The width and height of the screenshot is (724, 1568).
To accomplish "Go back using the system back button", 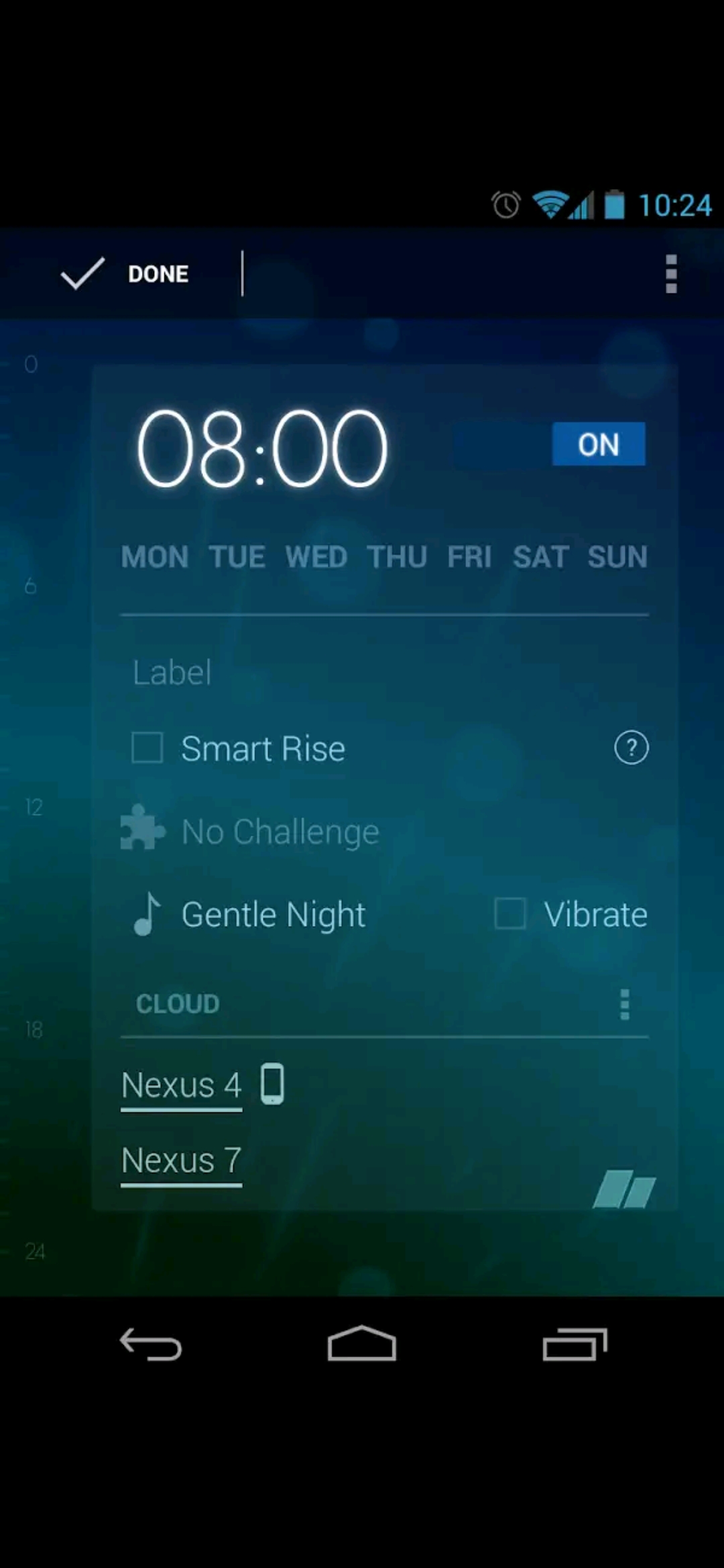I will (151, 1344).
